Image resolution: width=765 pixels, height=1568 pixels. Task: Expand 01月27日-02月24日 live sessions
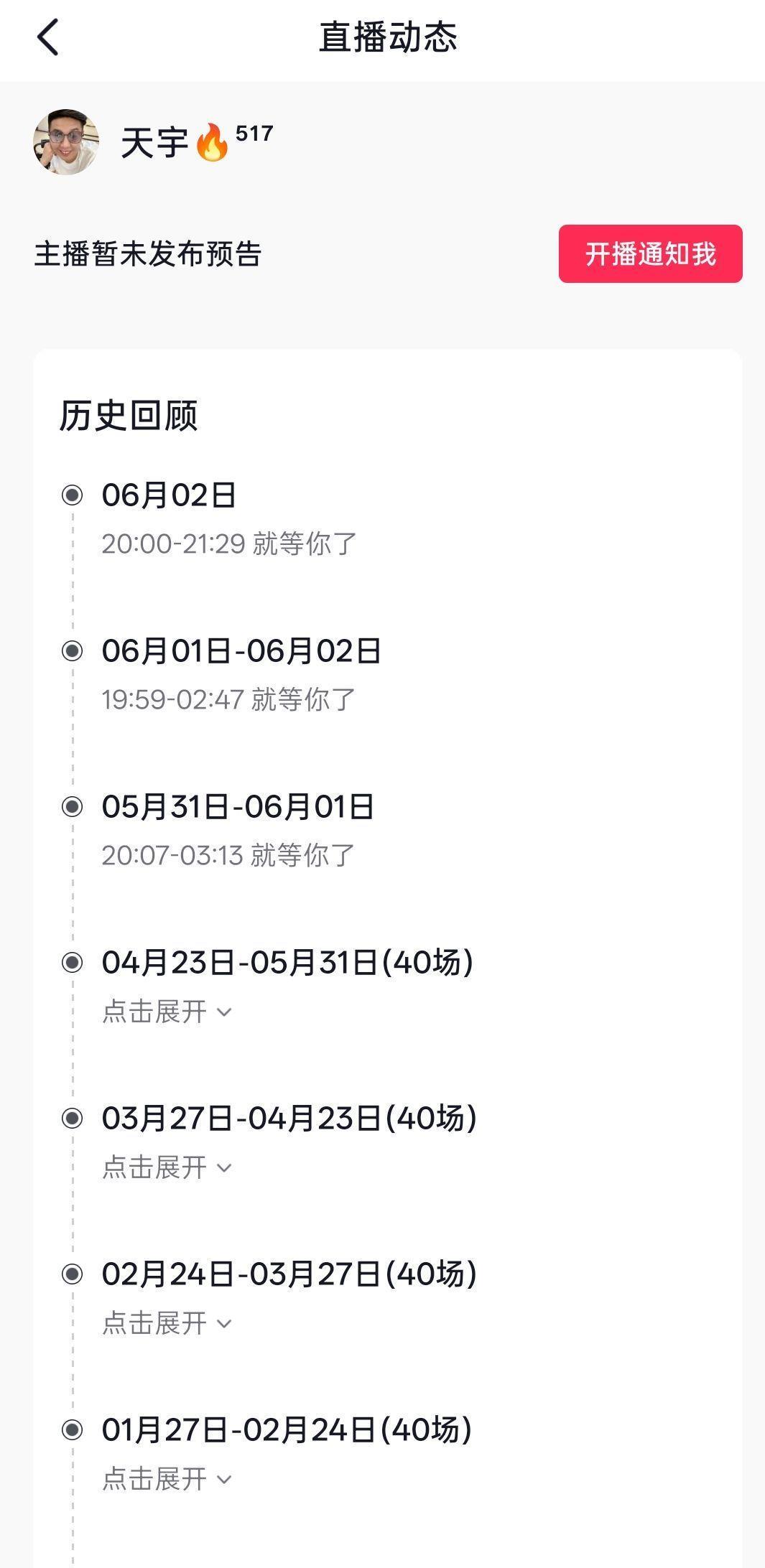(x=167, y=1479)
